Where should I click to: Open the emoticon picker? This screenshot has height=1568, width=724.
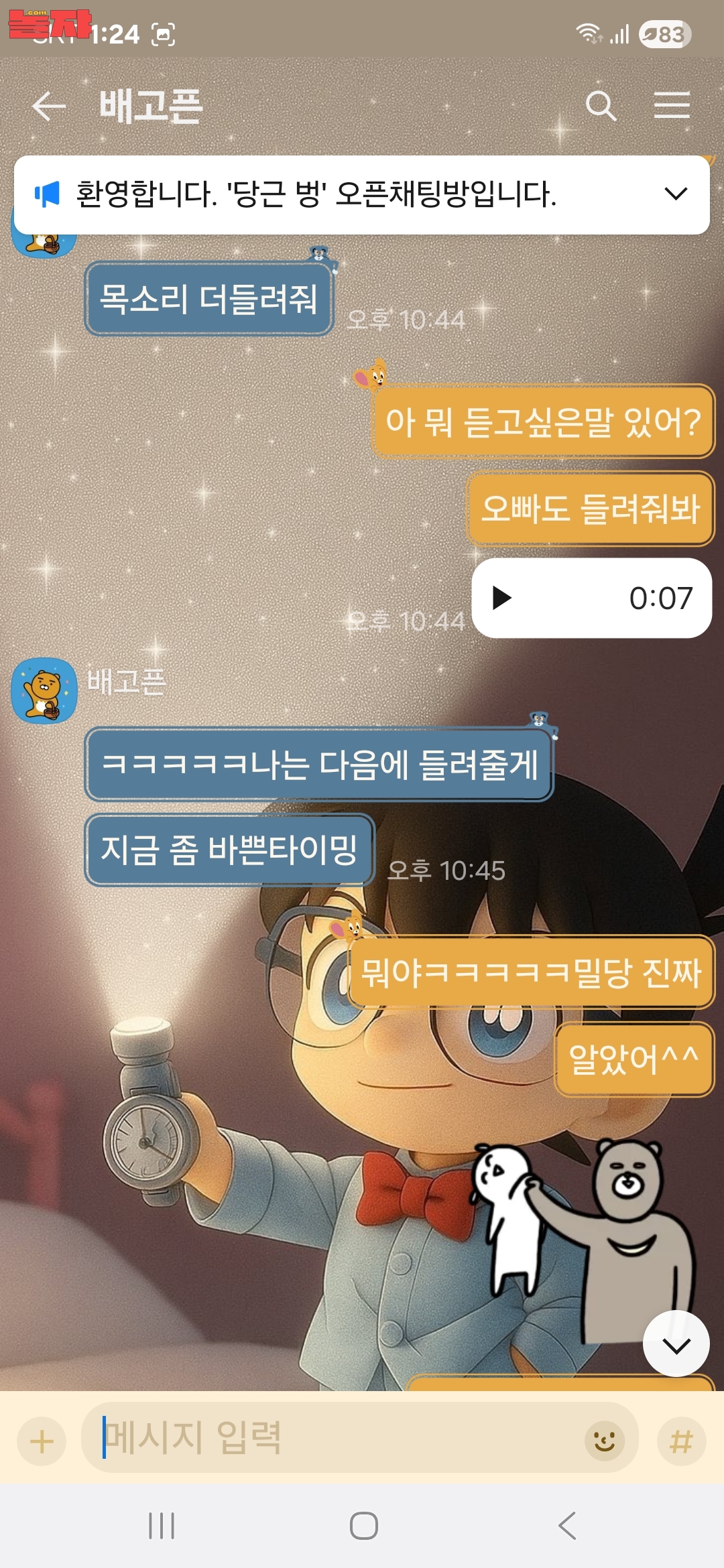(x=604, y=1441)
